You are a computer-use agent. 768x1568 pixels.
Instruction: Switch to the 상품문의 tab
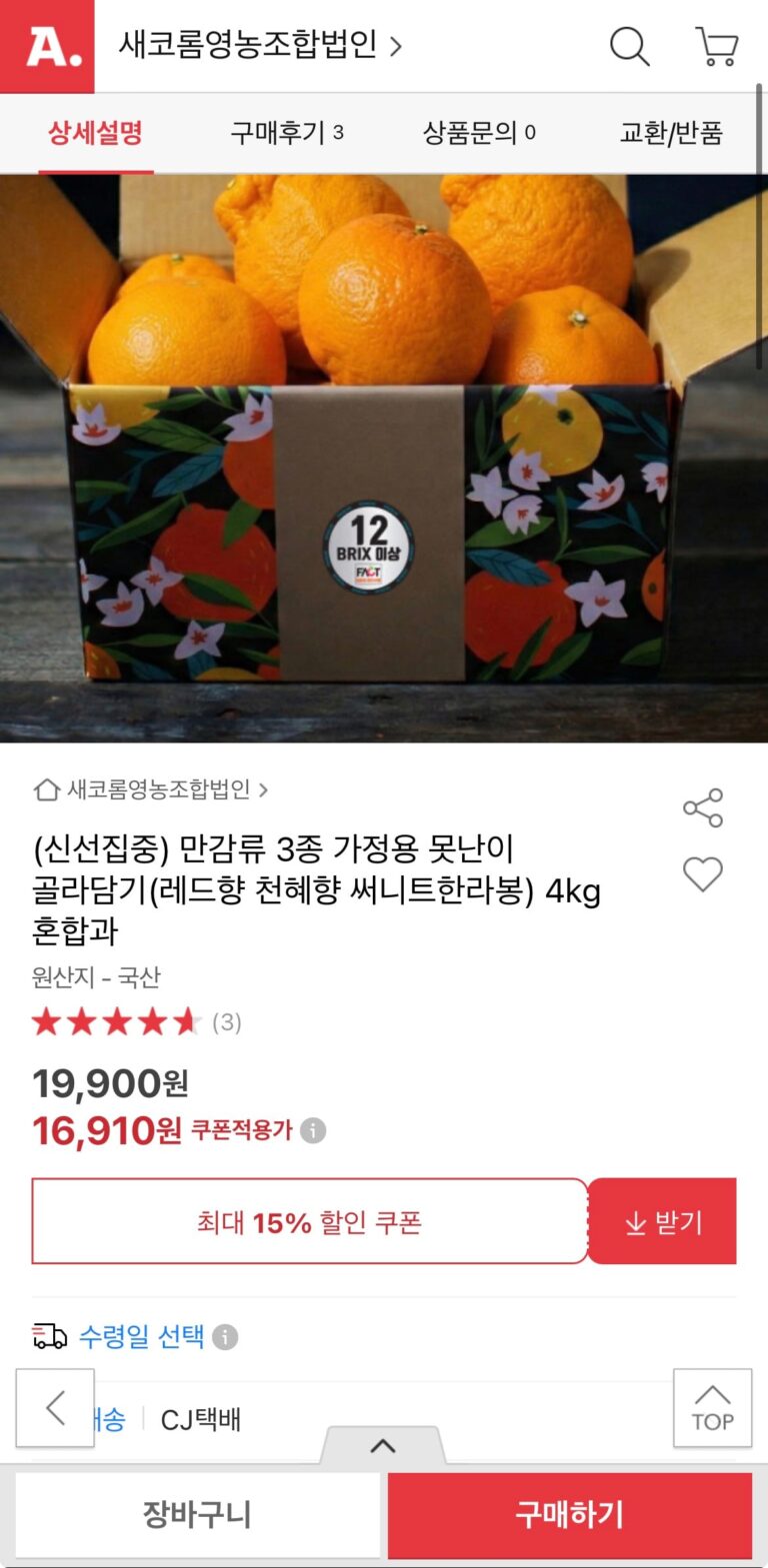(x=479, y=133)
